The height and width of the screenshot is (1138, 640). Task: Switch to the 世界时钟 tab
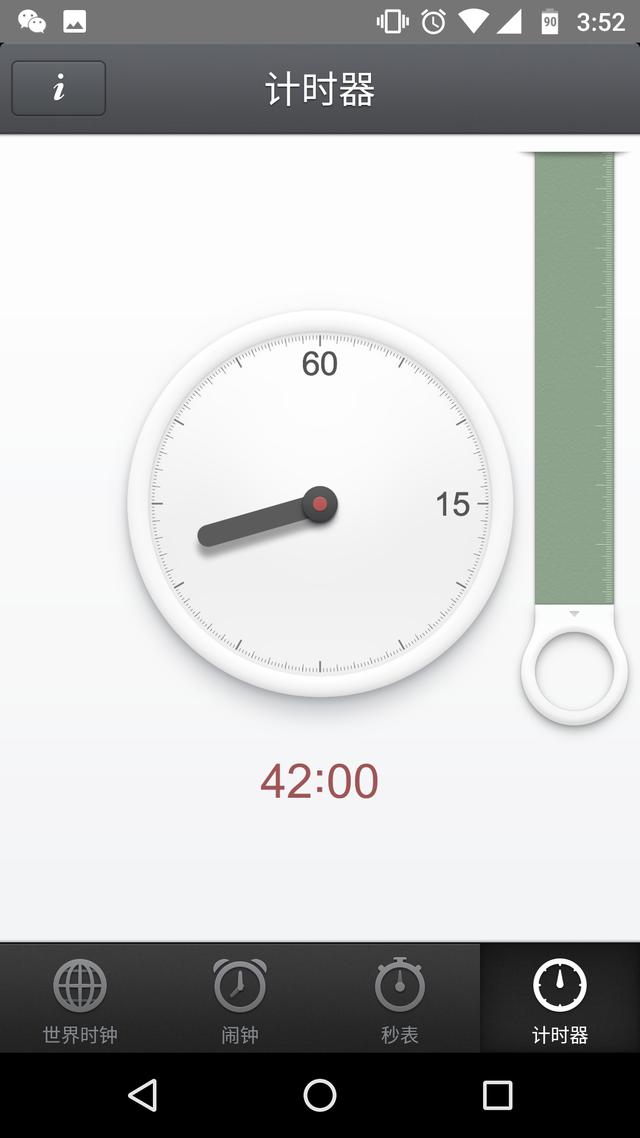(x=80, y=999)
